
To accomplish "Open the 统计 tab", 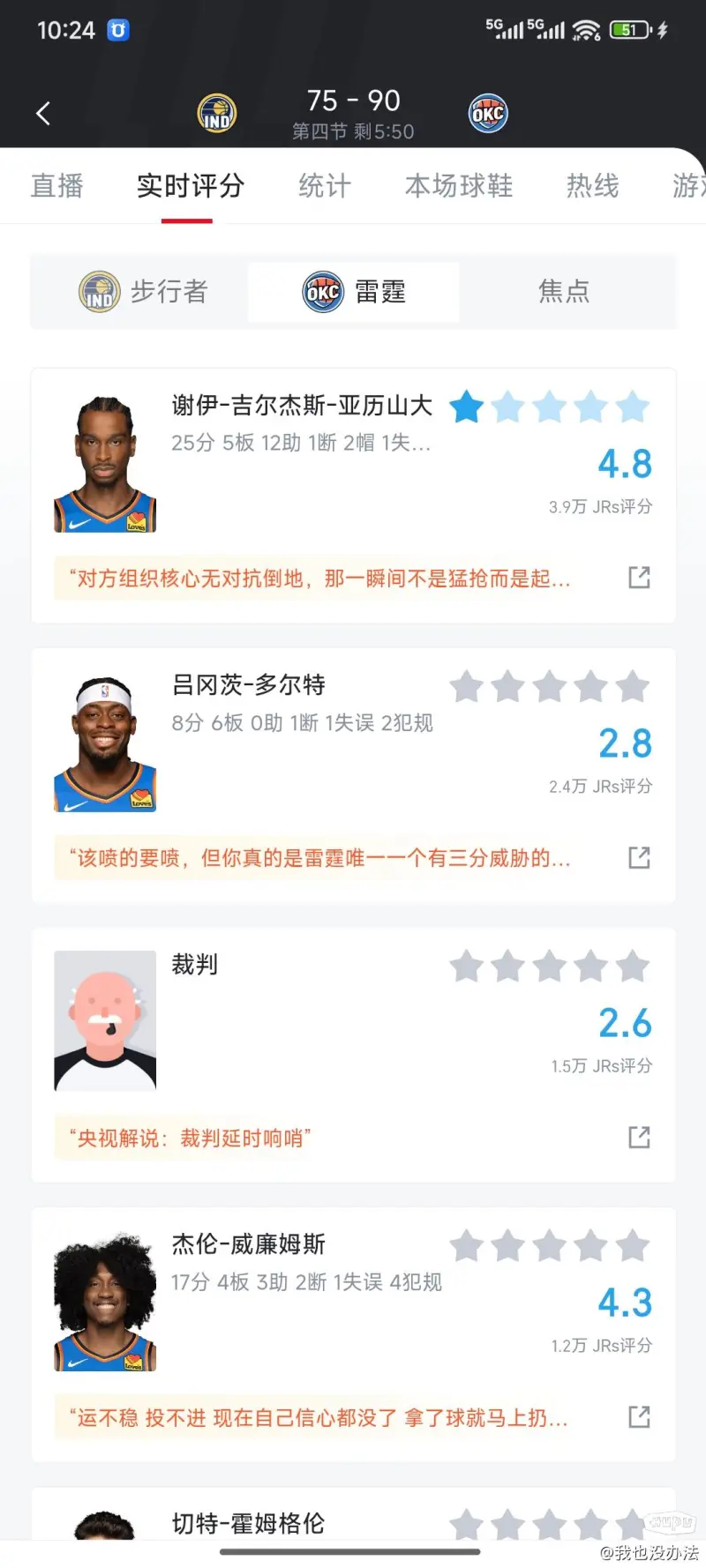I will tap(325, 186).
